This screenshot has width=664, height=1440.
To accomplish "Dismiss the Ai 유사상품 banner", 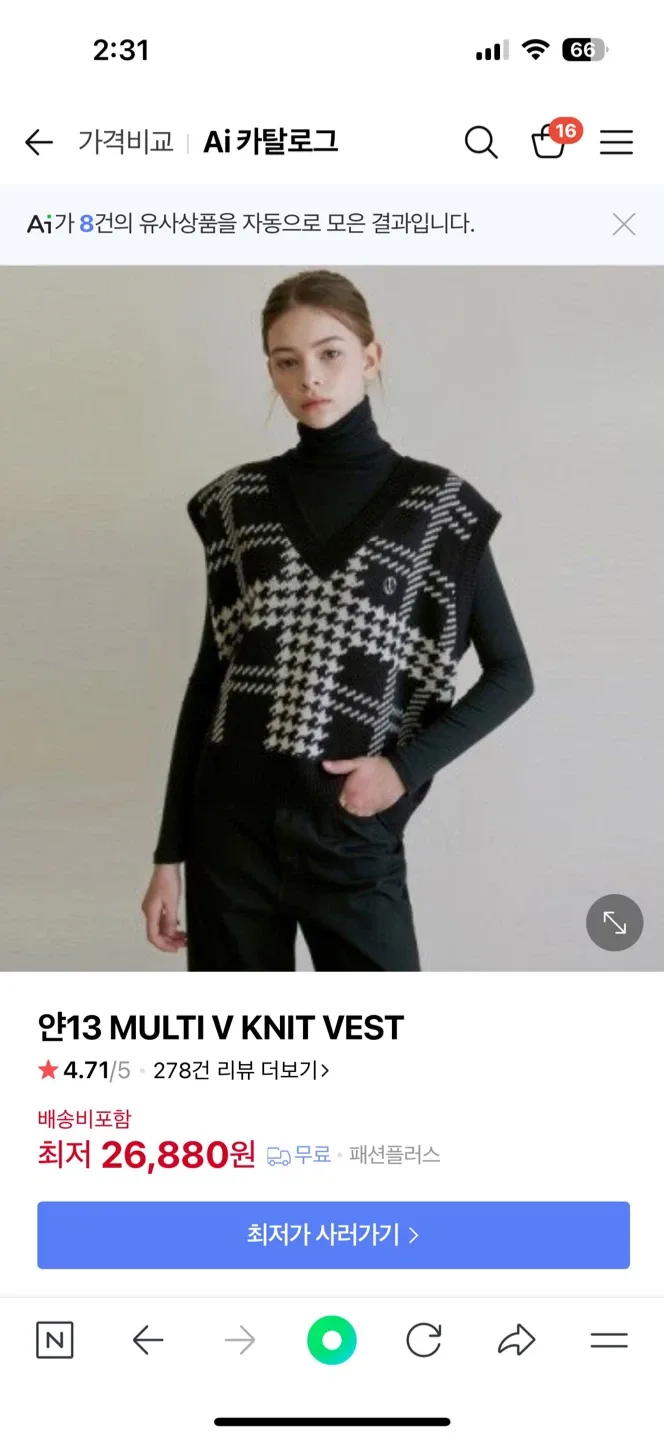I will pyautogui.click(x=624, y=224).
